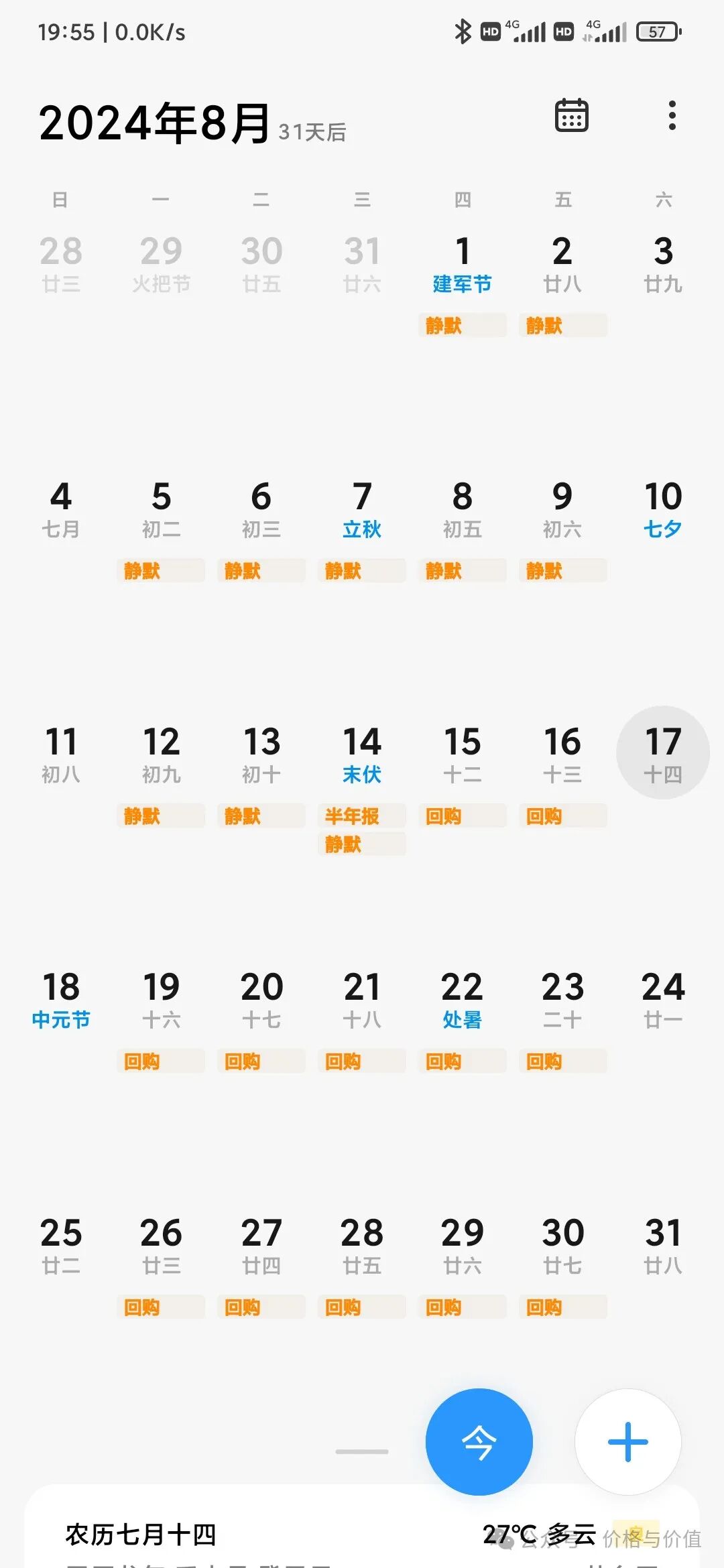Select August 4 七月

click(x=61, y=509)
